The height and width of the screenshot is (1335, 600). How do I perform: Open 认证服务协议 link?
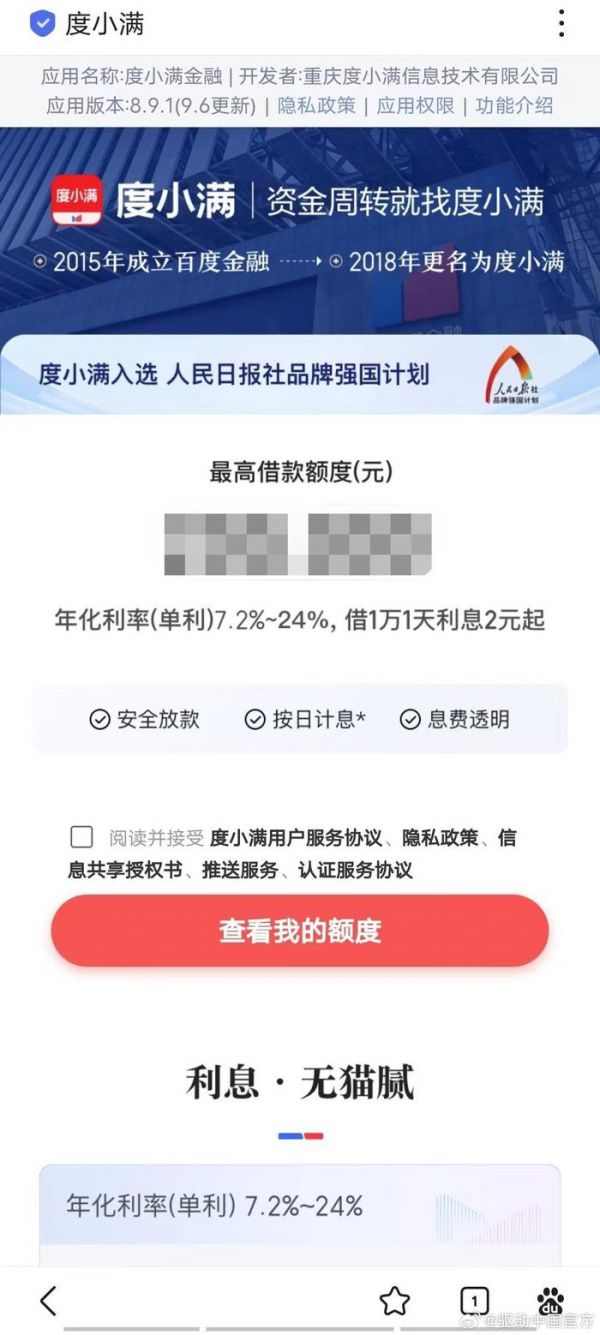coord(355,870)
